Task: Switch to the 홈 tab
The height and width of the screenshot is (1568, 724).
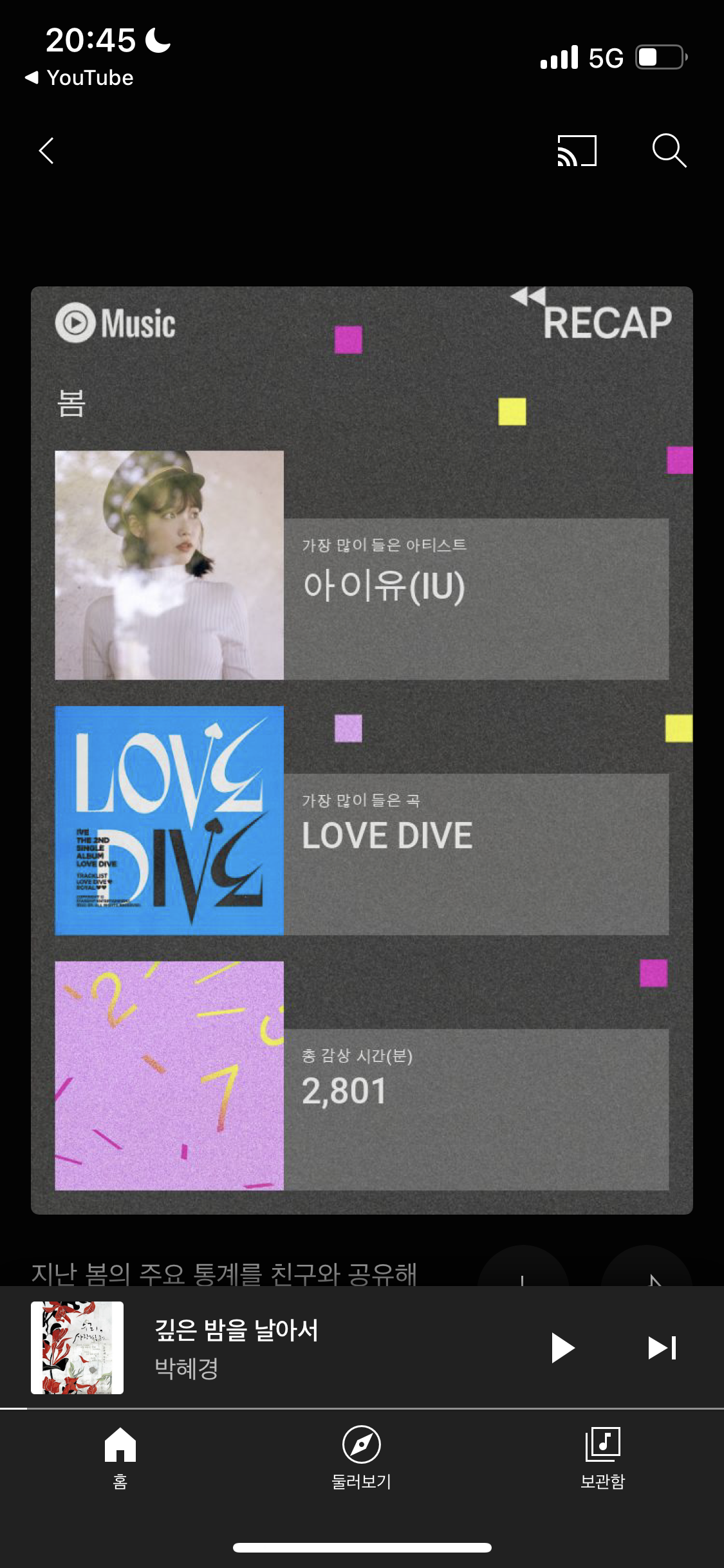Action: [x=120, y=1457]
